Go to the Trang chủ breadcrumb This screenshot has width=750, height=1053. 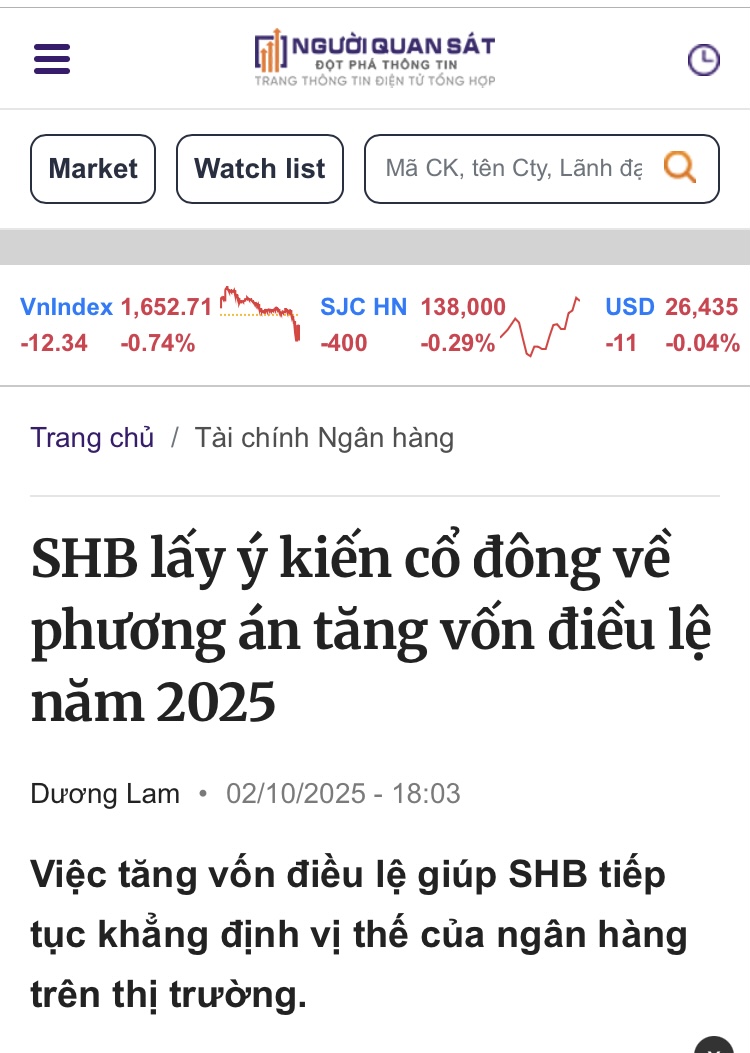tap(92, 437)
